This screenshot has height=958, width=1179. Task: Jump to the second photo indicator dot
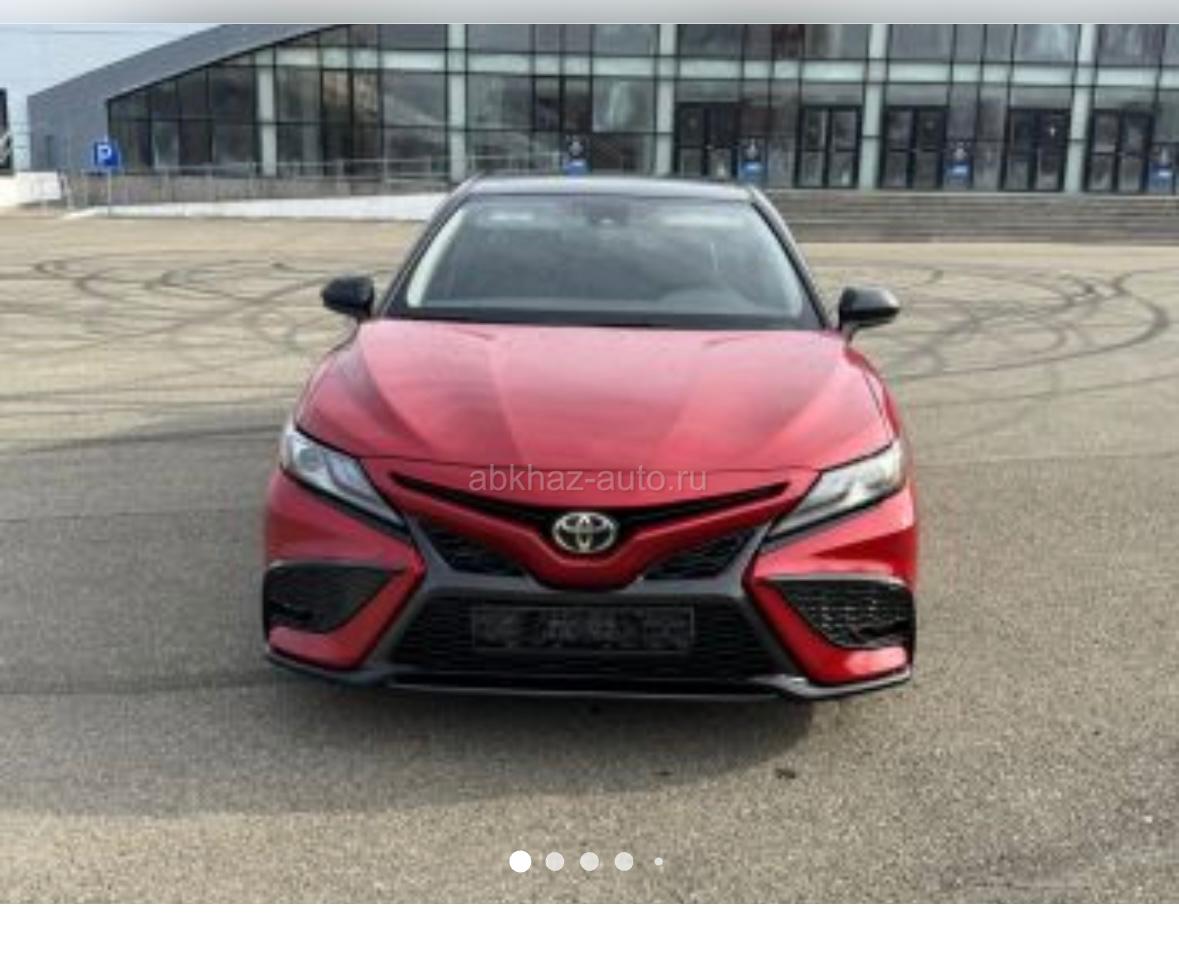555,861
